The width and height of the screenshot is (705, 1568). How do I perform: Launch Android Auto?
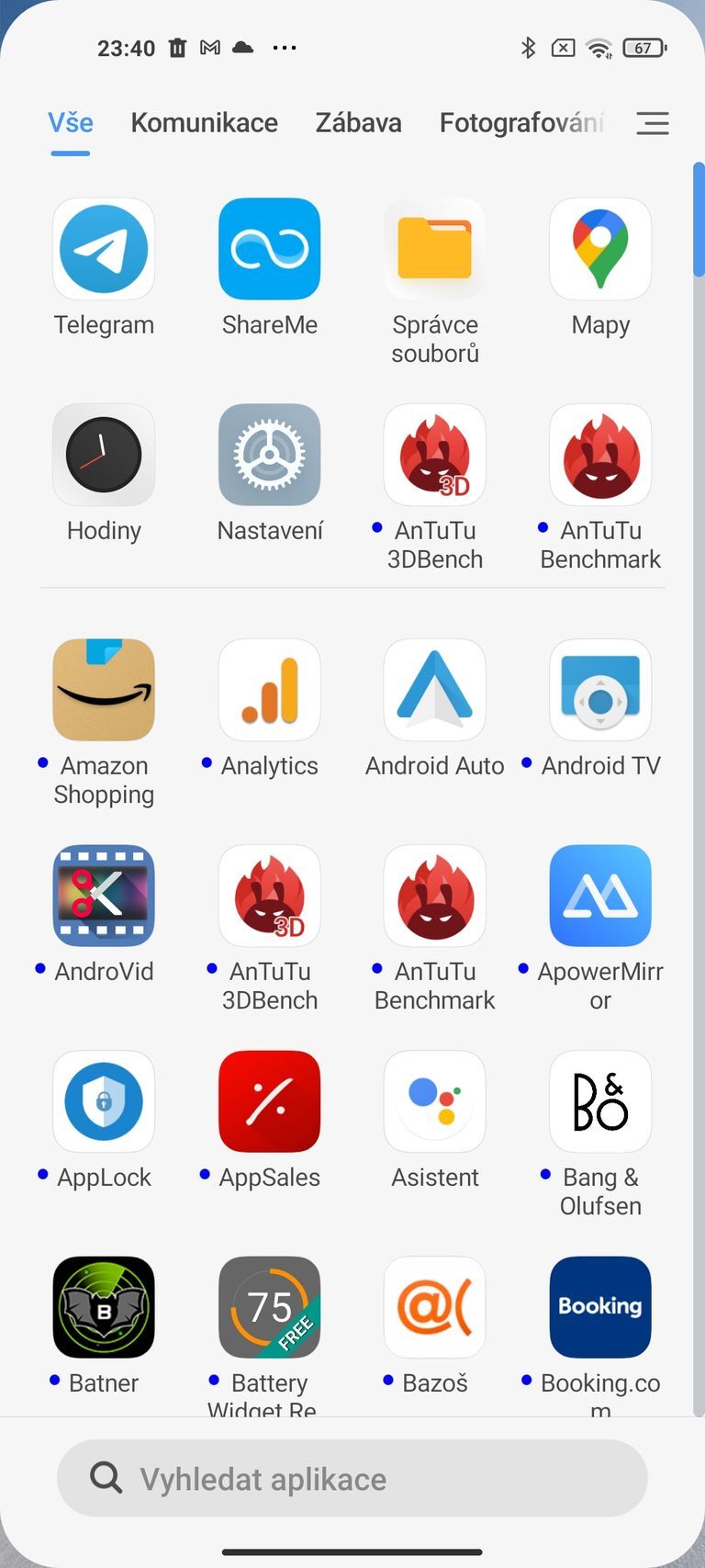tap(434, 690)
